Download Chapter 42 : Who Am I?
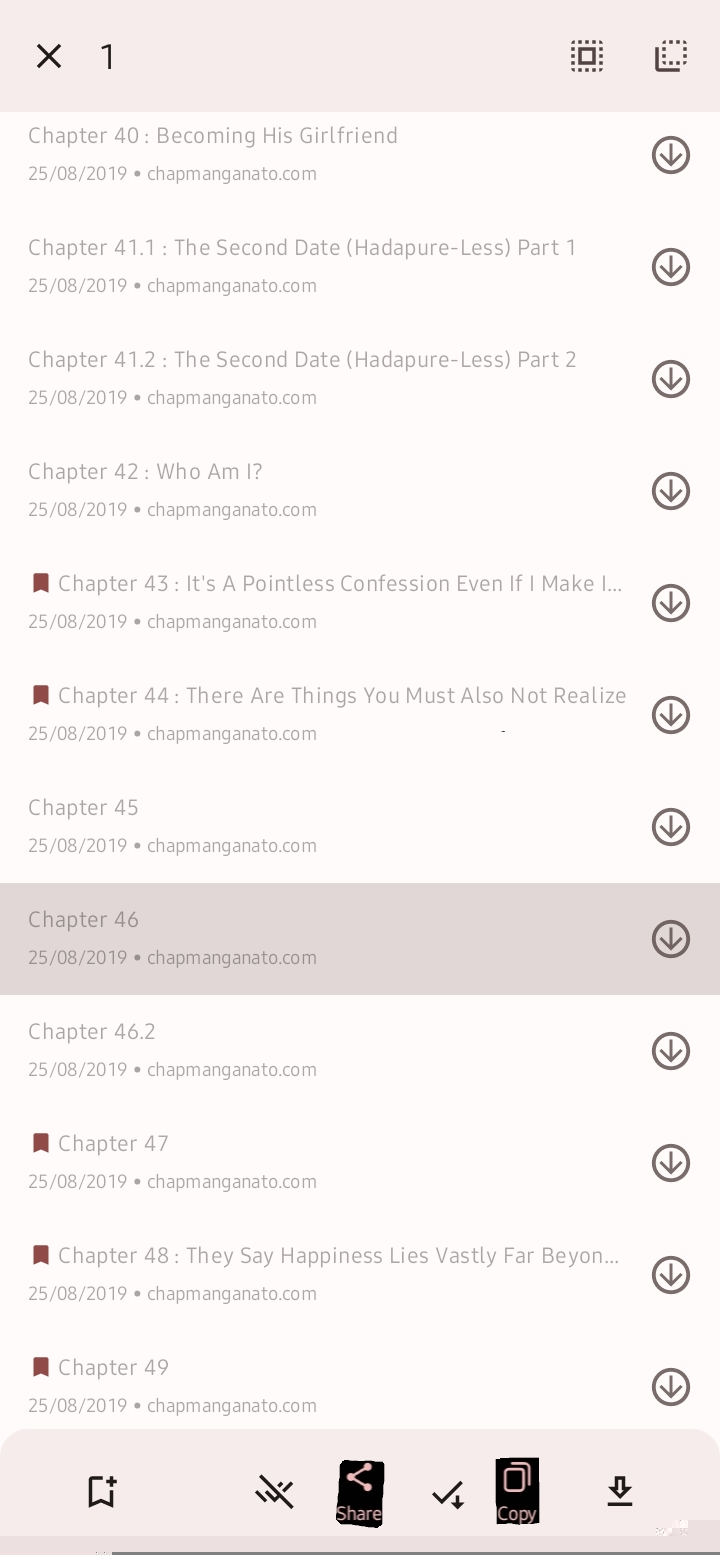Viewport: 720px width, 1555px height. [671, 491]
